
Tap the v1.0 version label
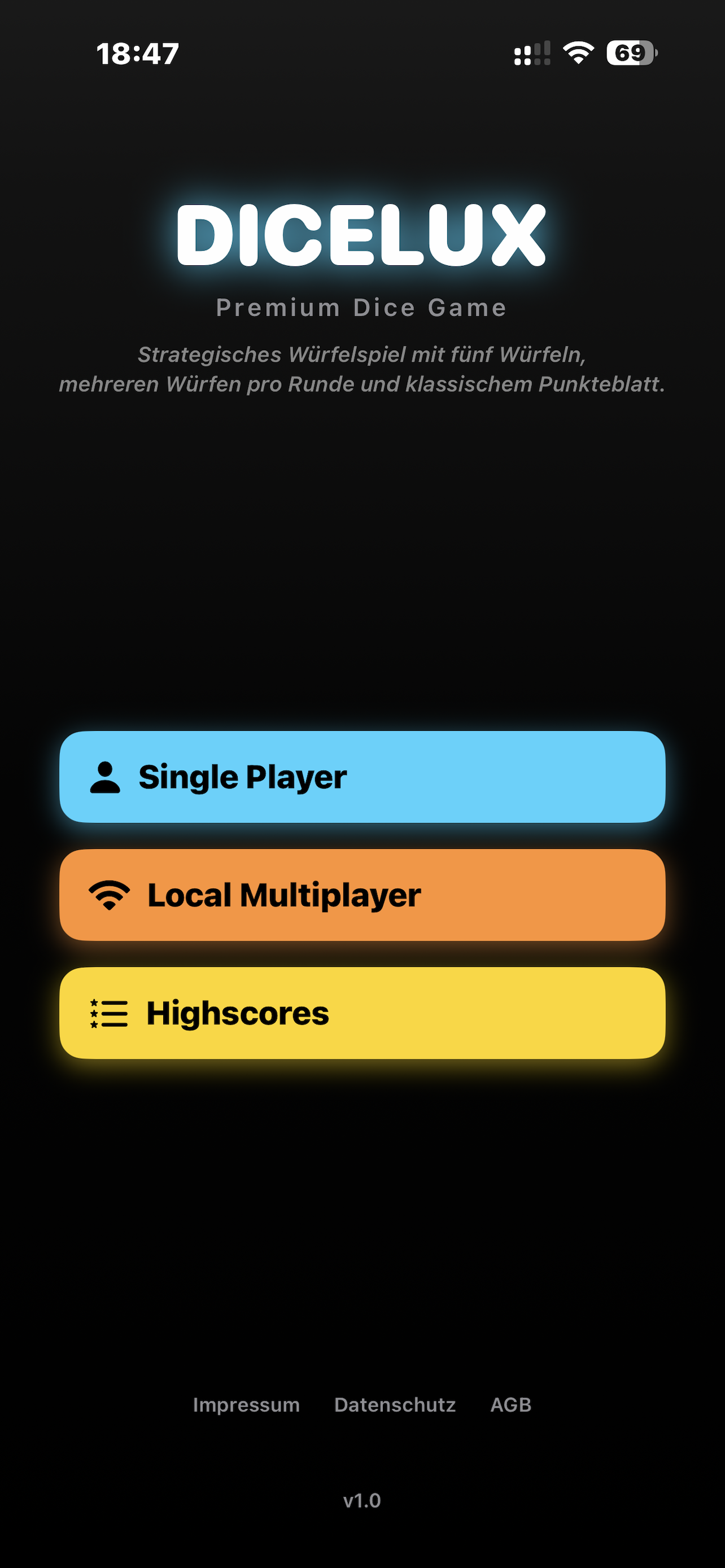click(x=362, y=1499)
